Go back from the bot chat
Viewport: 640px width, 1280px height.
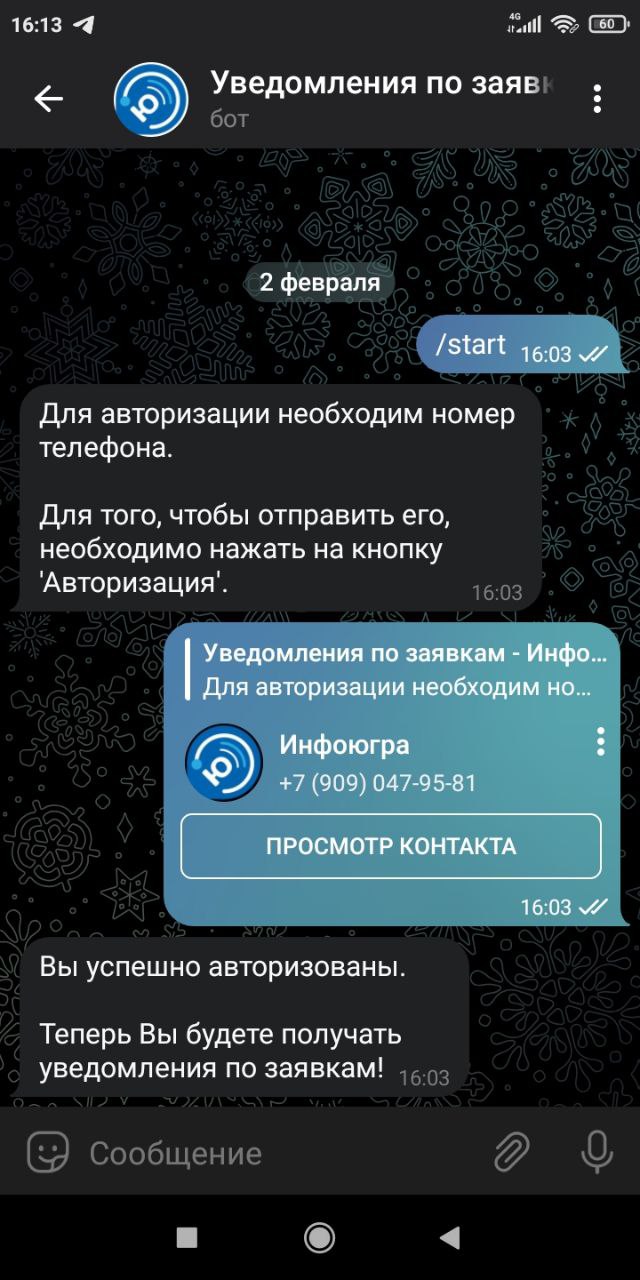coord(48,99)
